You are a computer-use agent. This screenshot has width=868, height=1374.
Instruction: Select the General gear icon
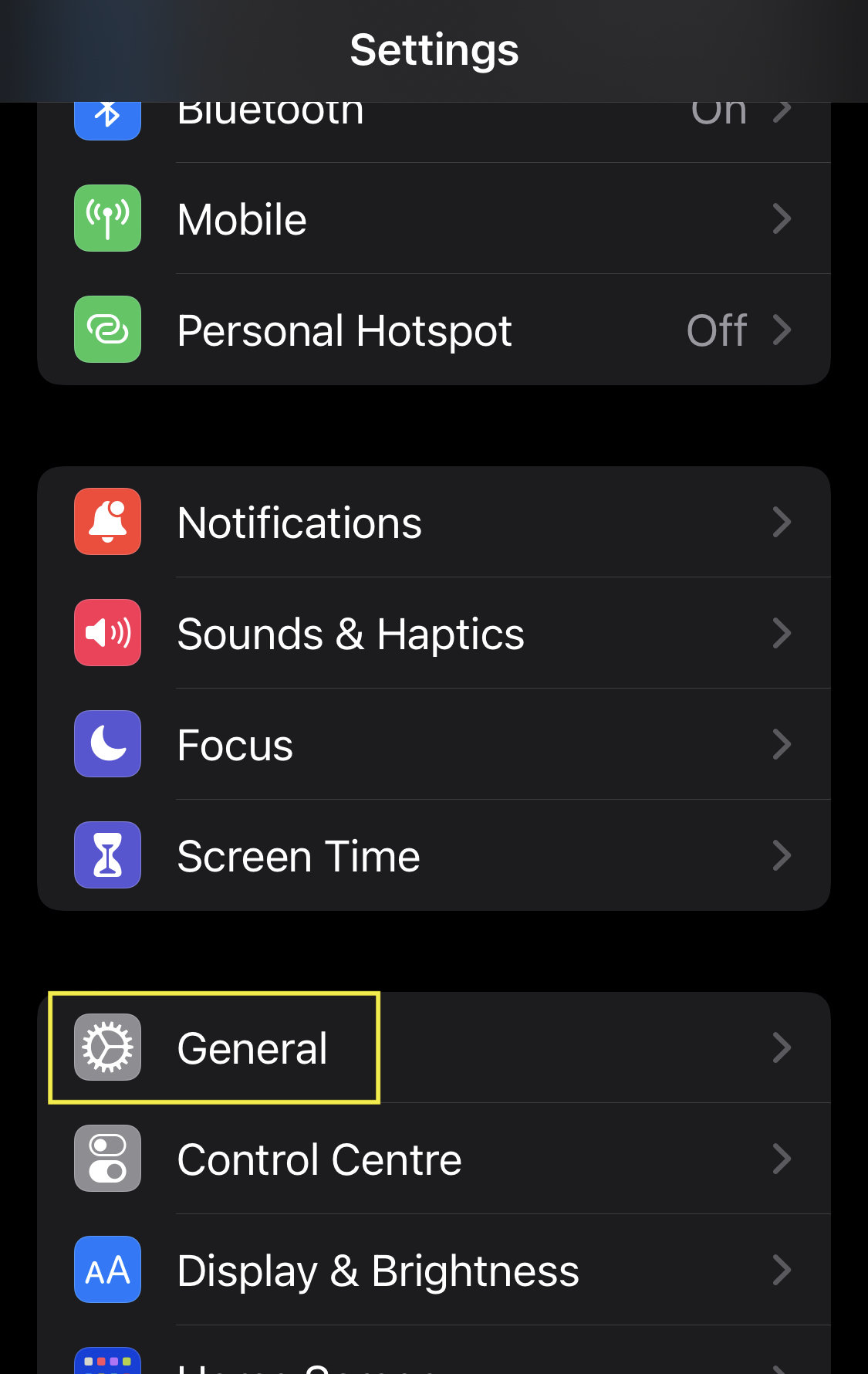107,1047
